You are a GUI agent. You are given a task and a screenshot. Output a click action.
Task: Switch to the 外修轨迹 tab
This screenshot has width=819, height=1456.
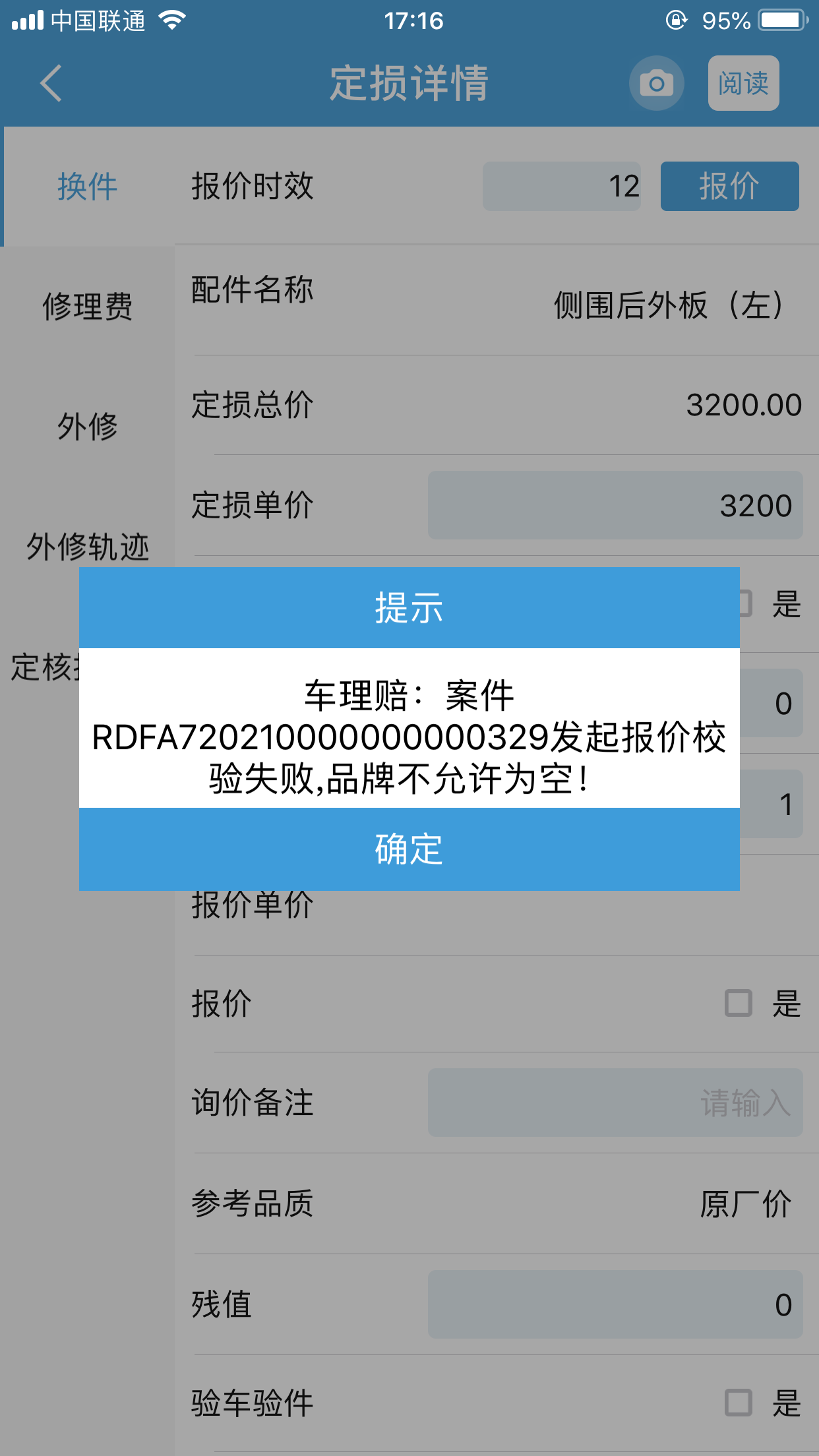88,547
